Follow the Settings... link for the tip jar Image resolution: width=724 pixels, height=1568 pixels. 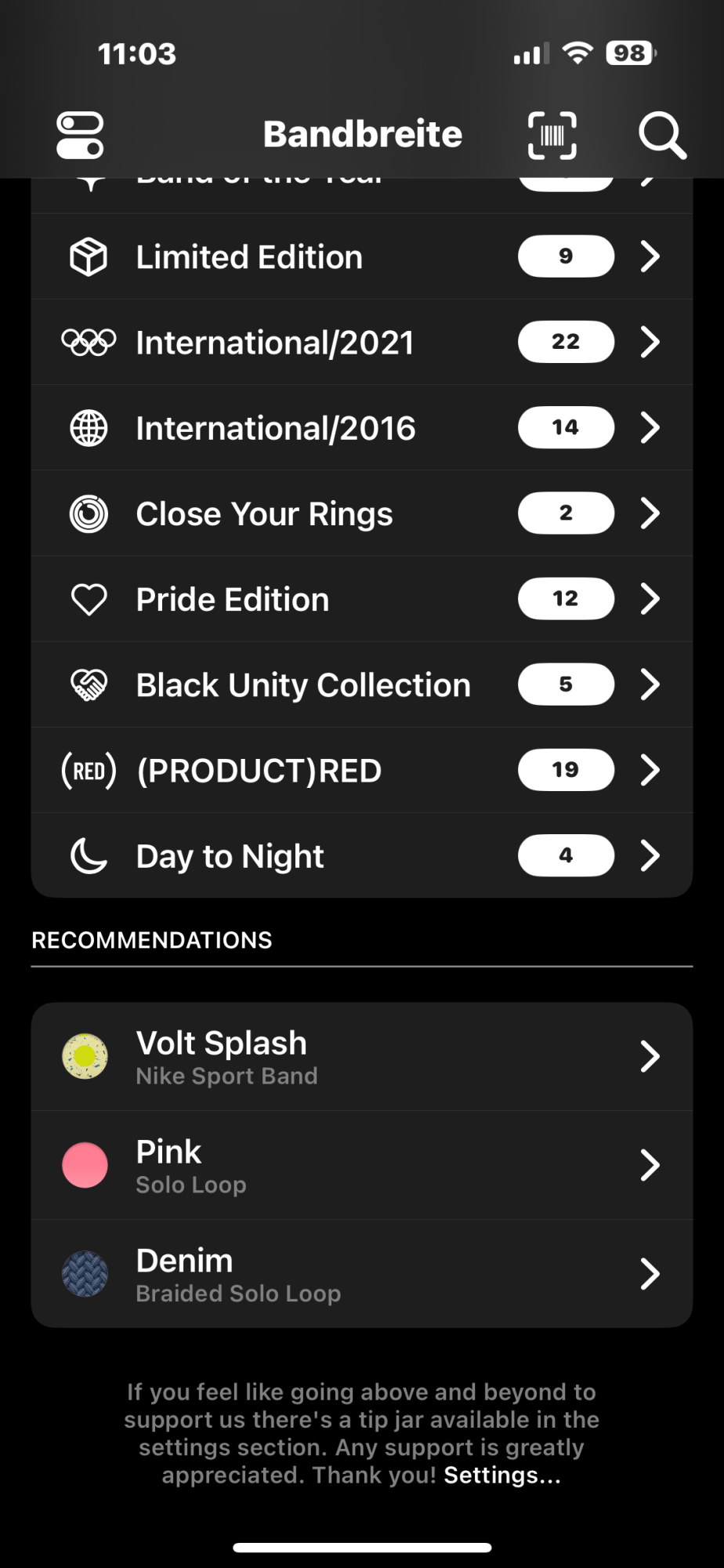click(502, 1475)
